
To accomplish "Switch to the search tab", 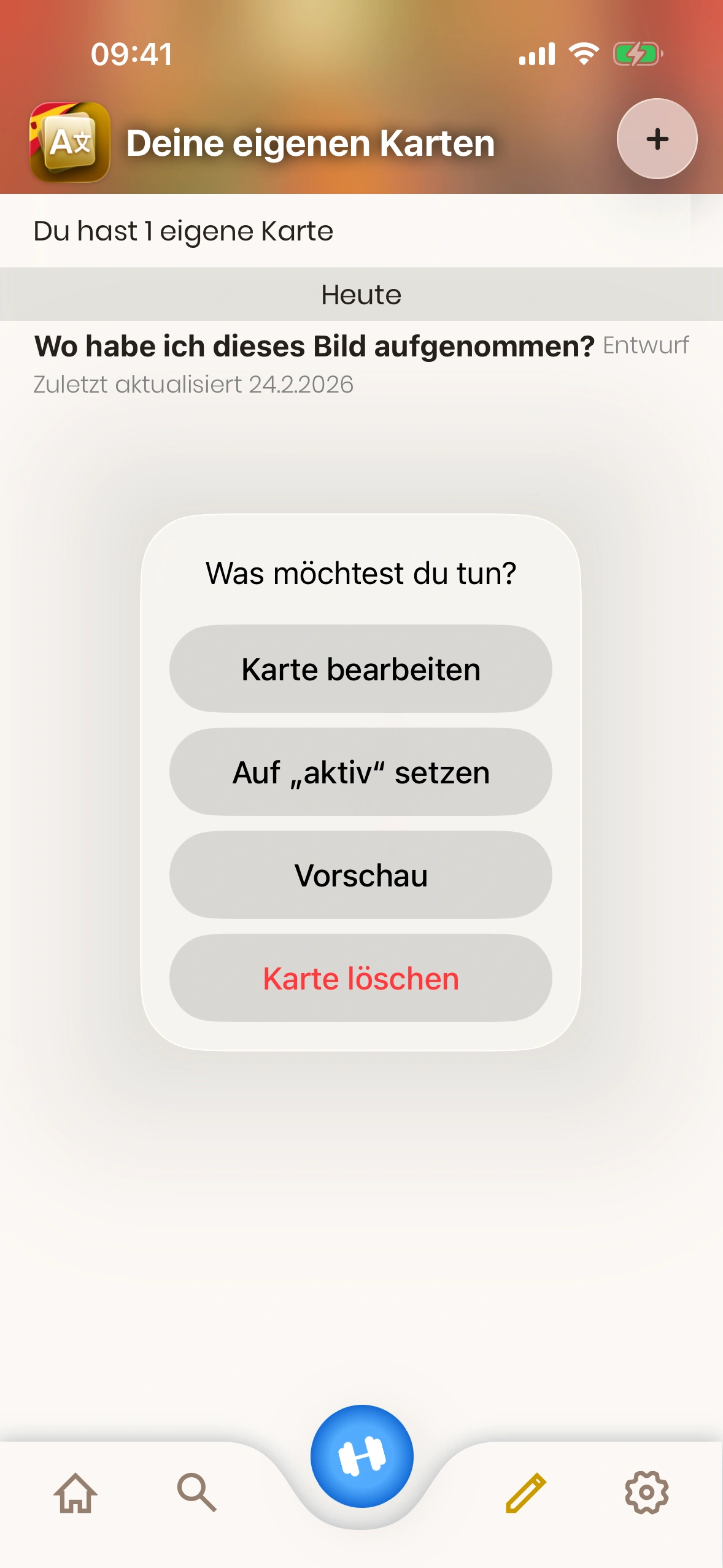I will 196,1492.
